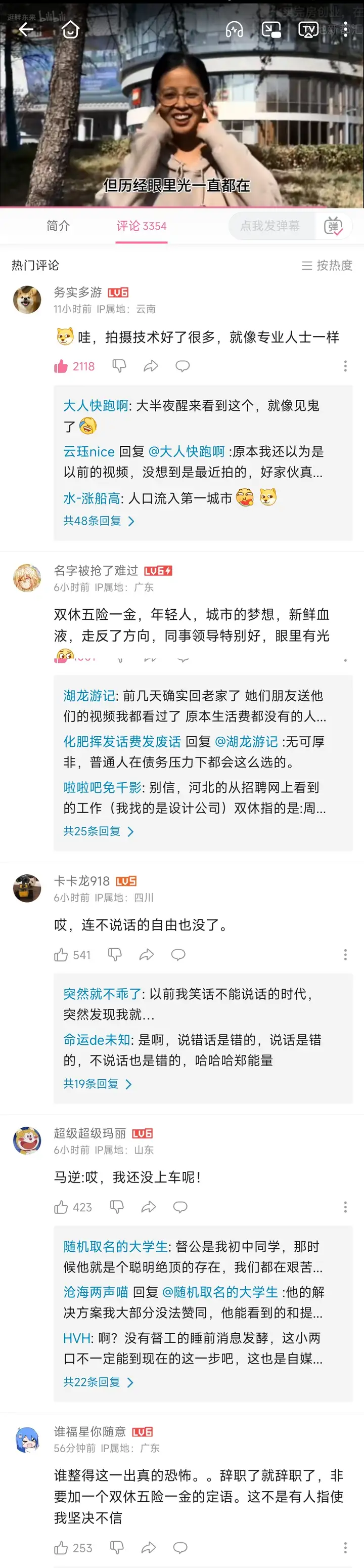Dislike the comment by 务实多游

pyautogui.click(x=119, y=366)
